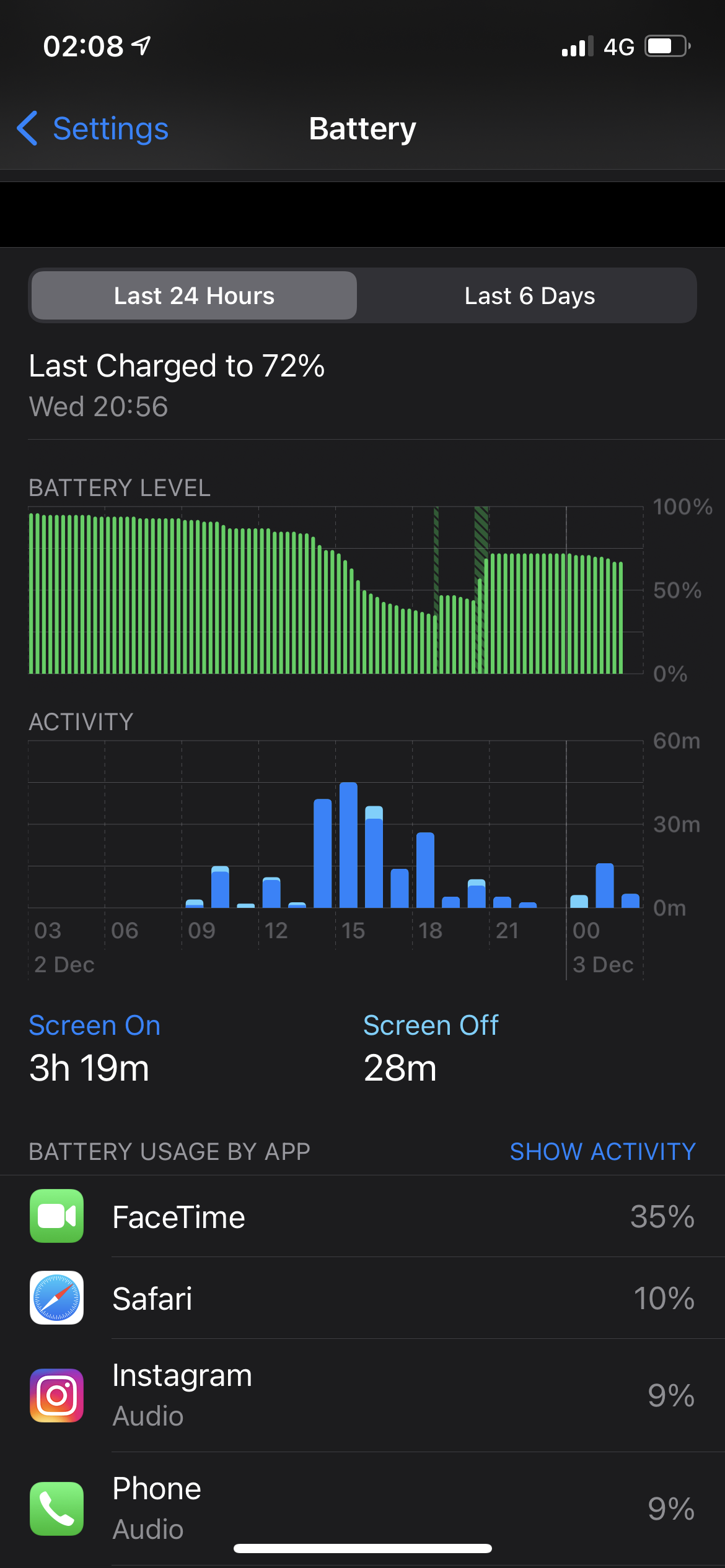Go back to Settings
725x1568 pixels.
(x=93, y=129)
